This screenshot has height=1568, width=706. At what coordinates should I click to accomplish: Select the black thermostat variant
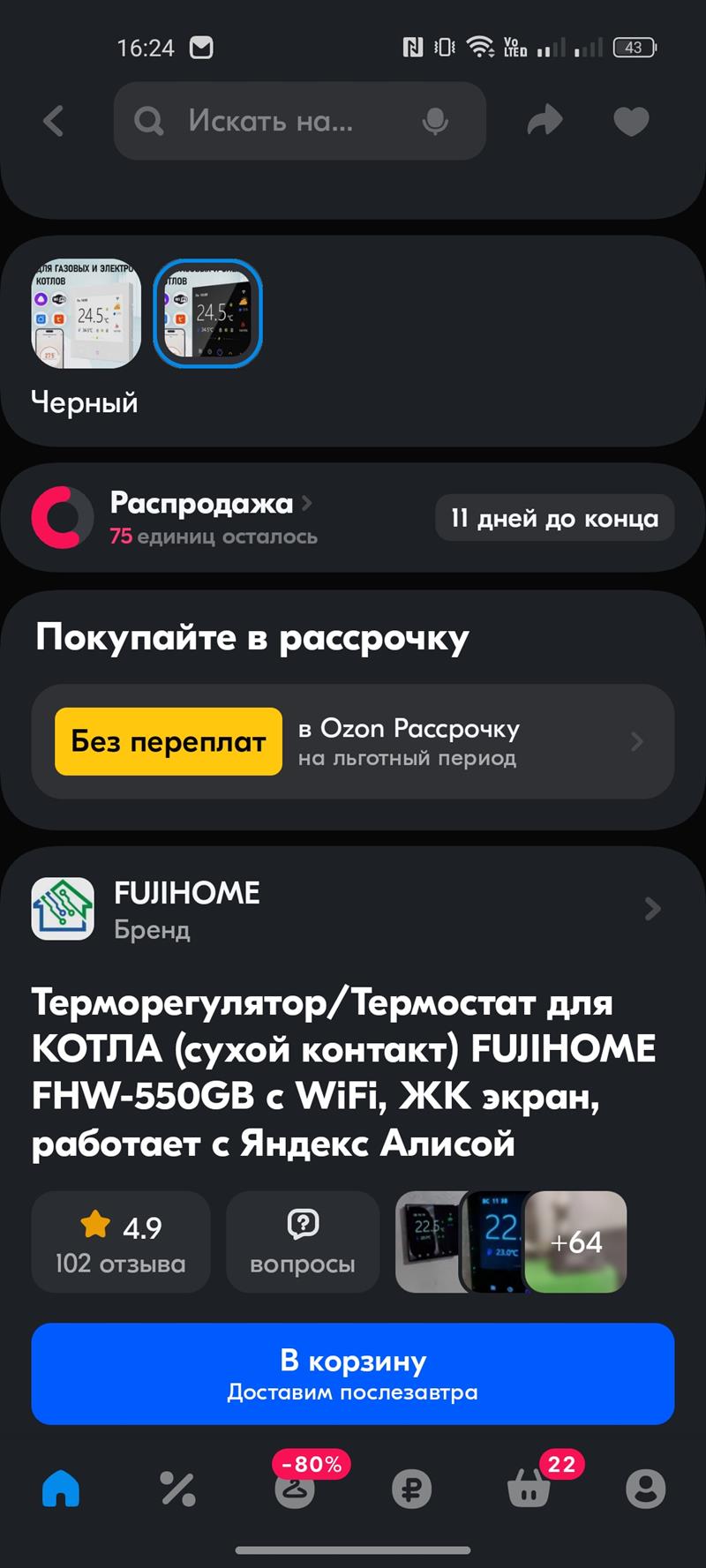(208, 313)
